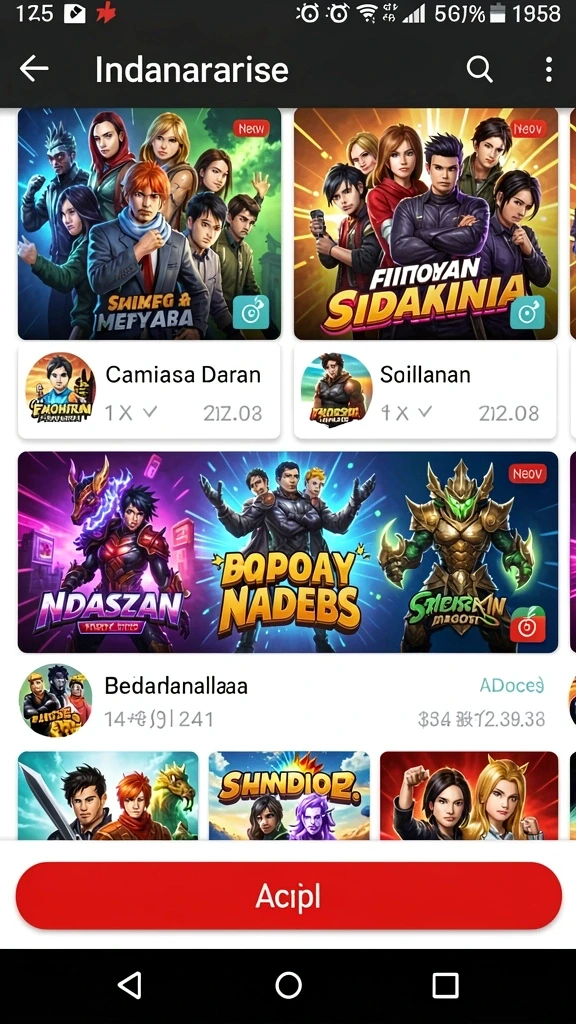Viewport: 576px width, 1024px height.
Task: Show recent apps
Action: [x=445, y=985]
